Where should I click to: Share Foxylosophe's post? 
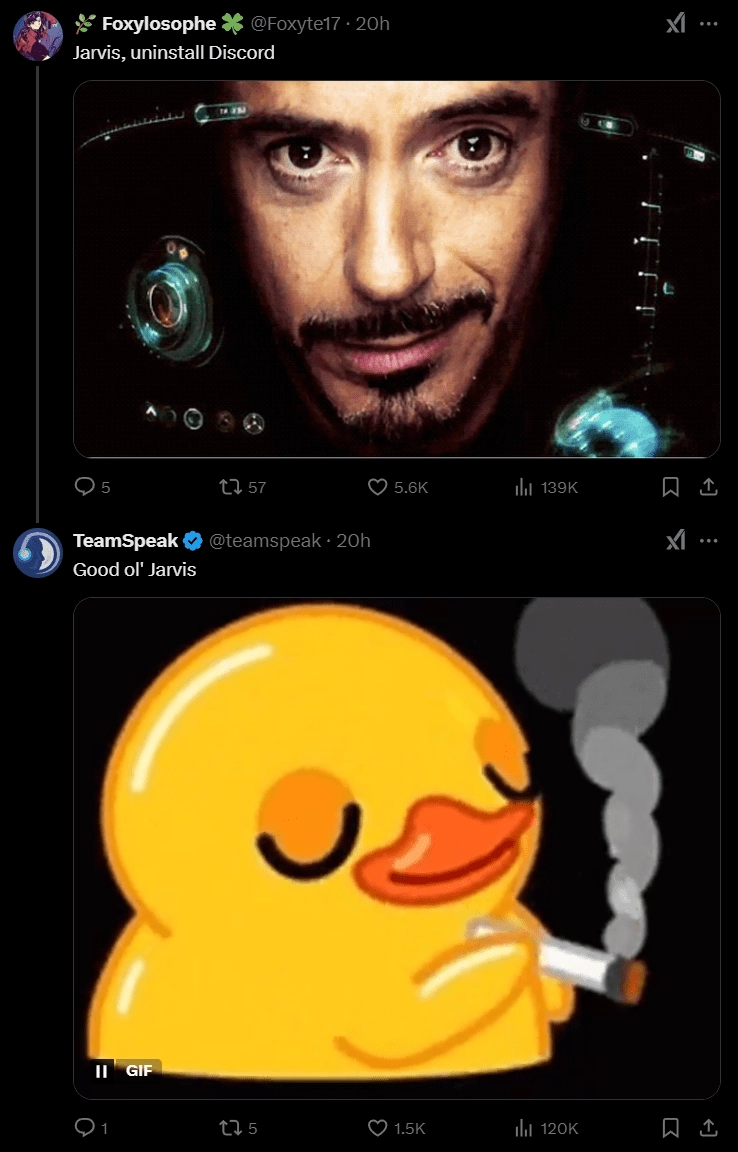pyautogui.click(x=708, y=487)
